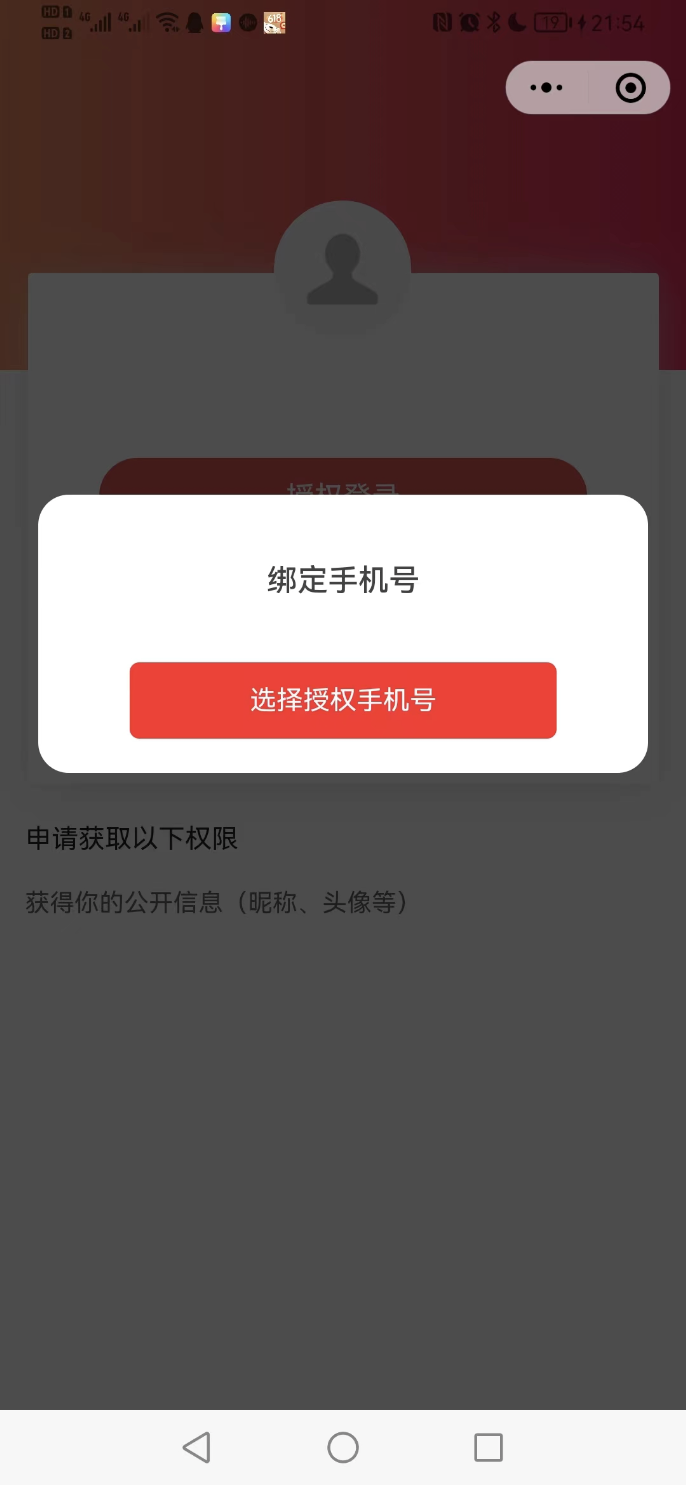Open the mini program three-dot menu
Image resolution: width=686 pixels, height=1490 pixels.
click(x=547, y=88)
